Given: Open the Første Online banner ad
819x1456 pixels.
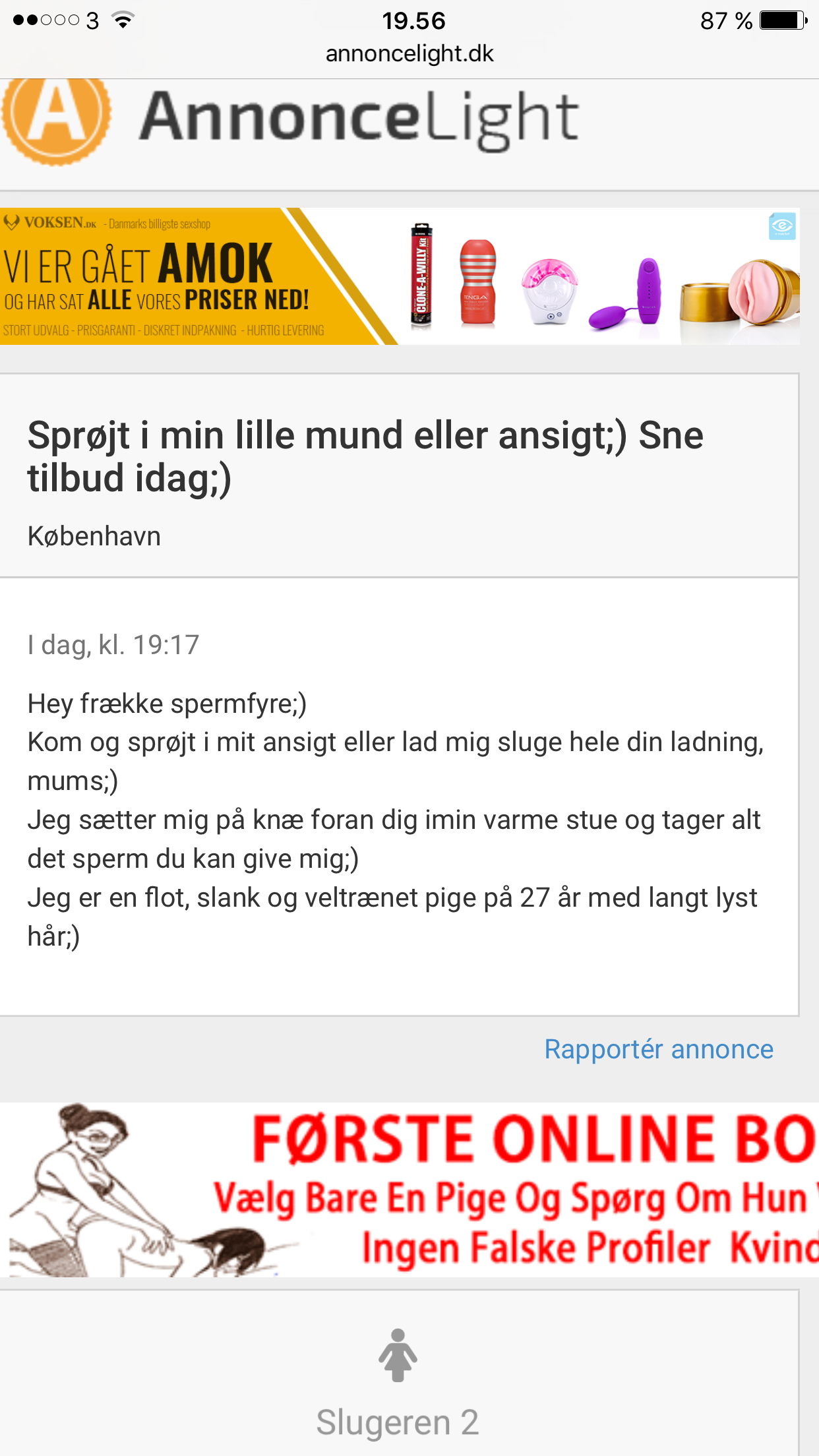Looking at the screenshot, I should 409,1190.
